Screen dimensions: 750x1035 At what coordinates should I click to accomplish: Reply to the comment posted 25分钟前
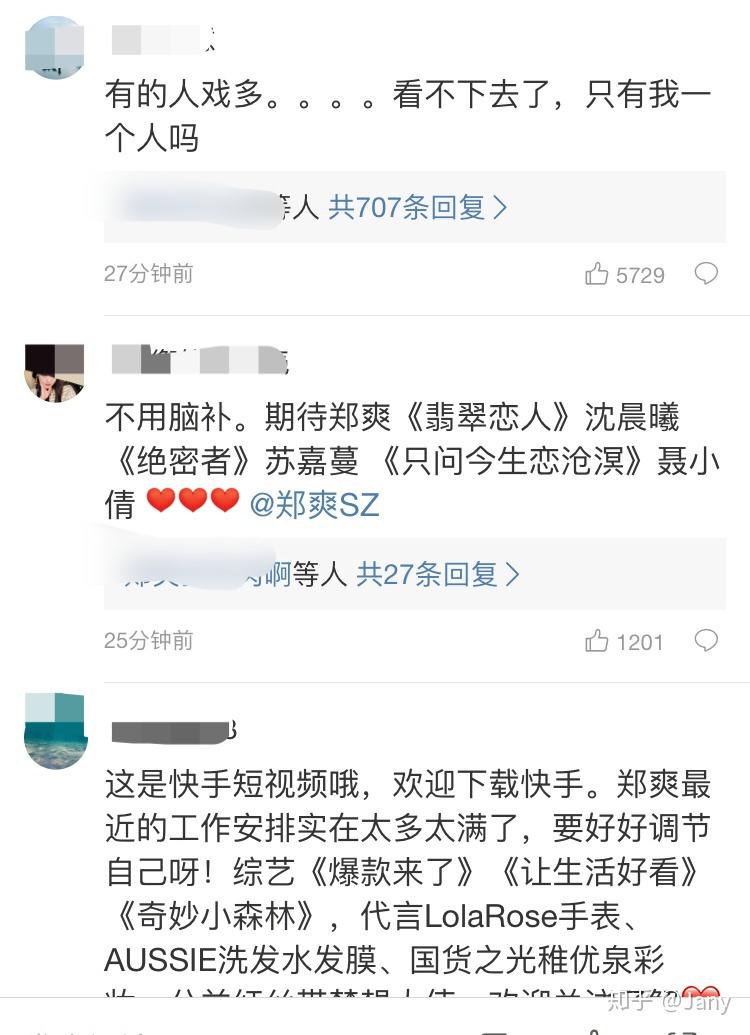coord(706,640)
